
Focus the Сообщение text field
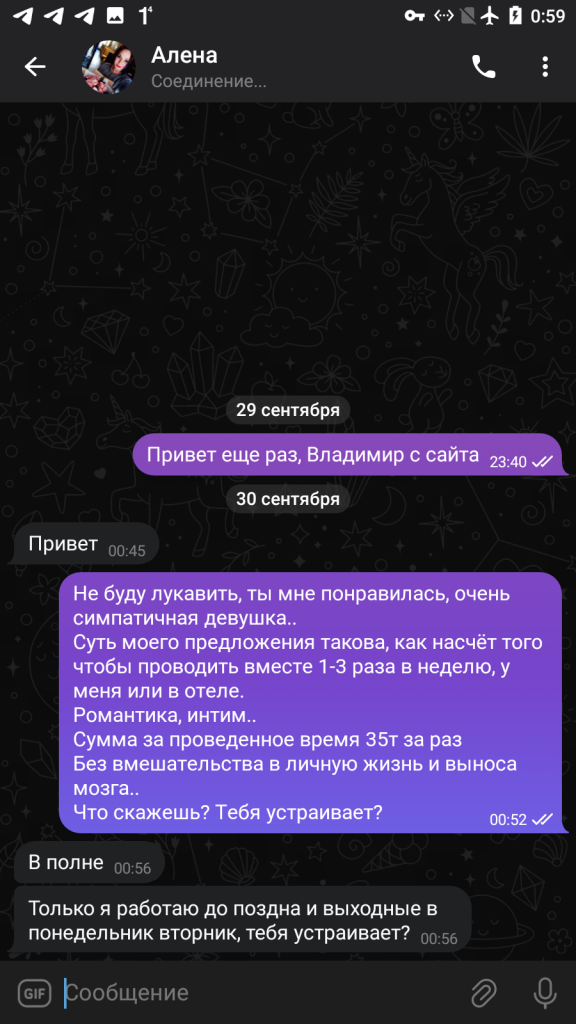261,993
